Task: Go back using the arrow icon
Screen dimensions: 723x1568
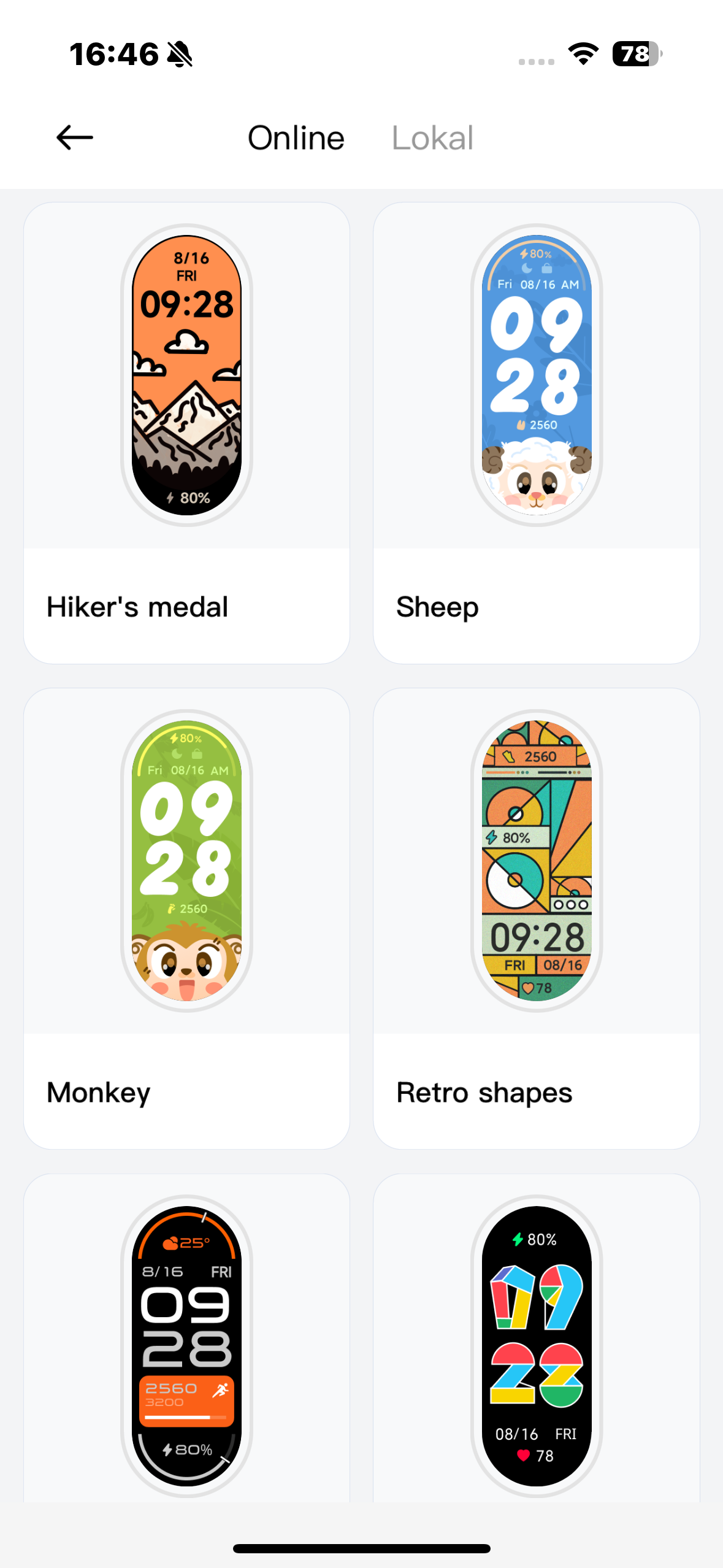Action: [x=75, y=137]
